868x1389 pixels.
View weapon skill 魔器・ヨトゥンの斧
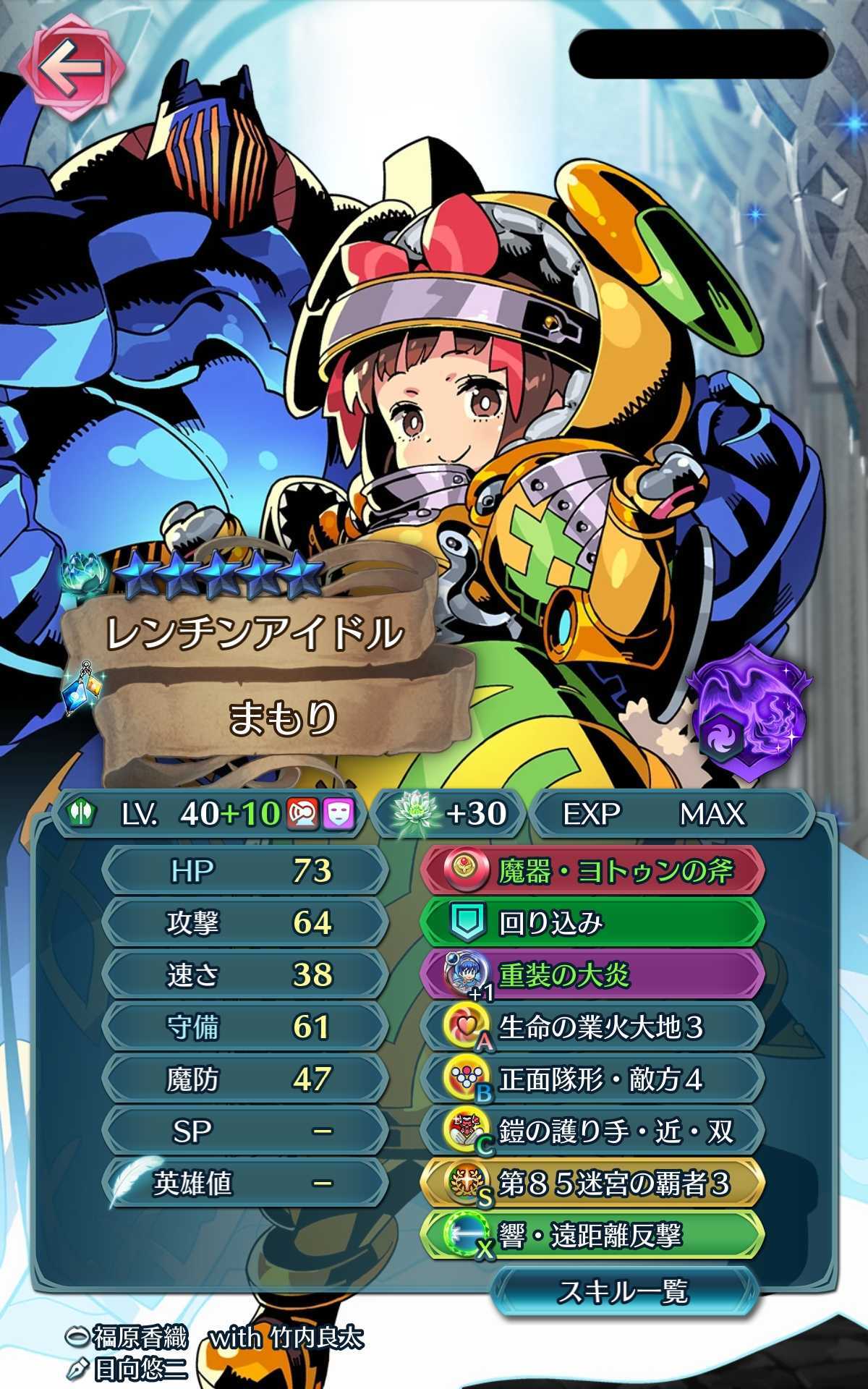click(x=592, y=870)
